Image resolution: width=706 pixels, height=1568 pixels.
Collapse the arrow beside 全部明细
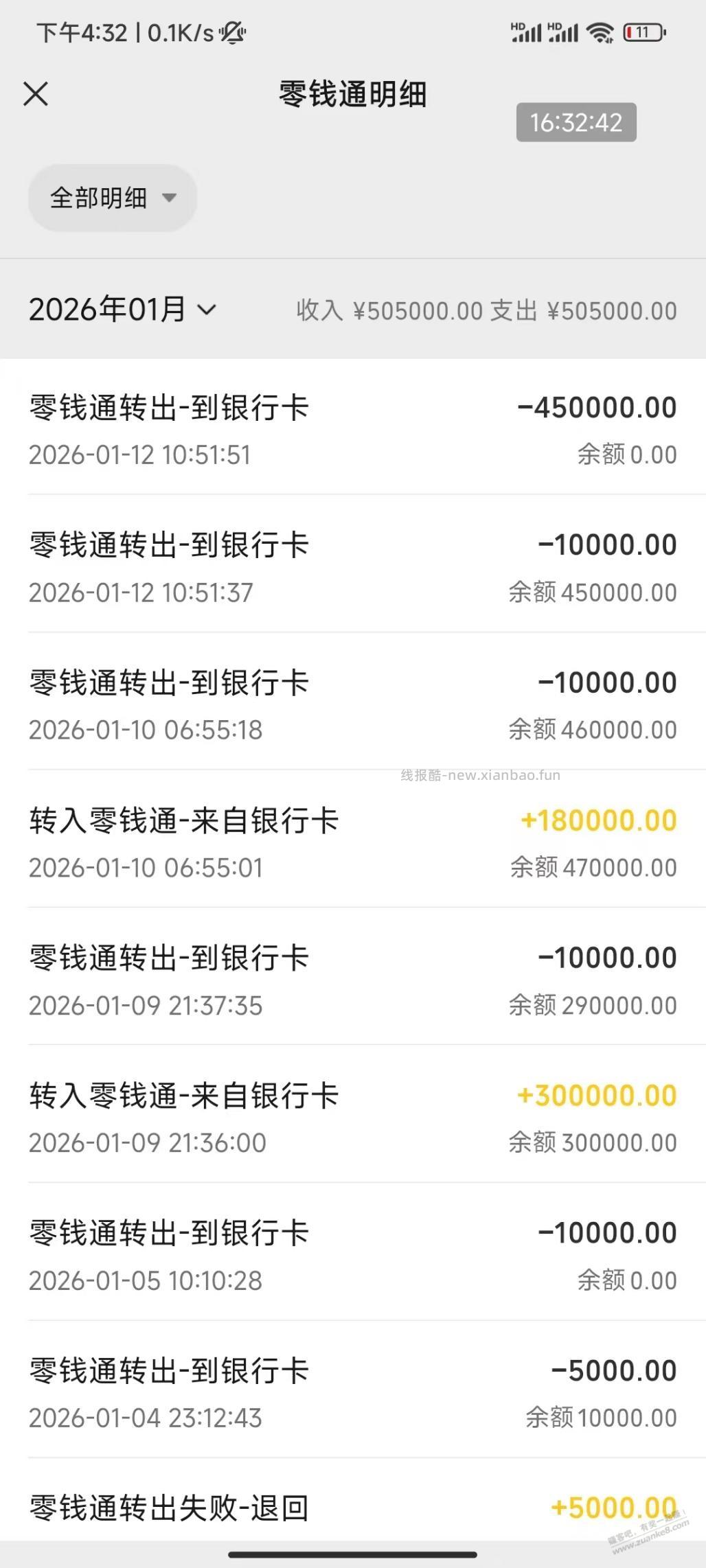point(169,199)
